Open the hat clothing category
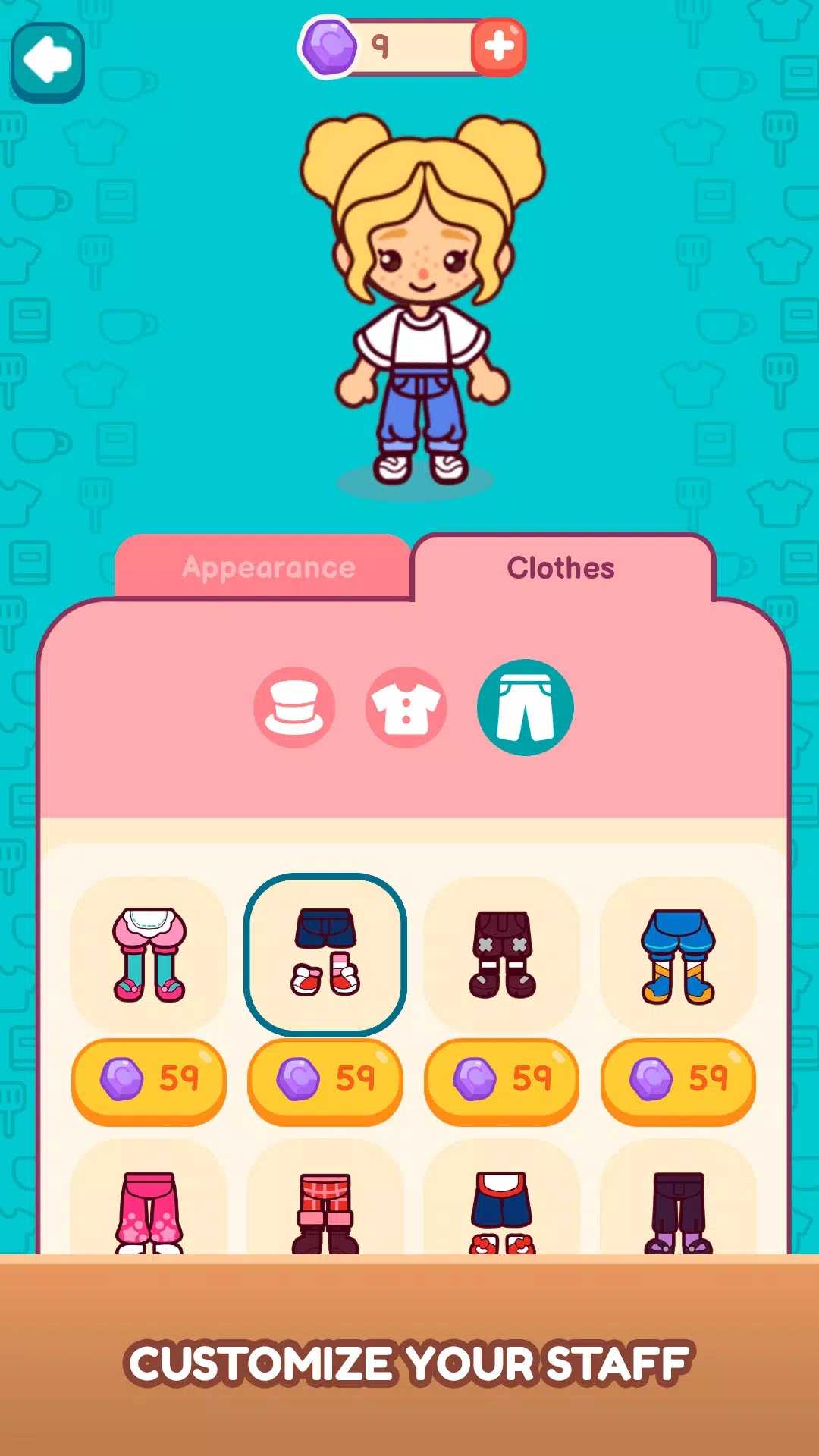The width and height of the screenshot is (819, 1456). [294, 708]
